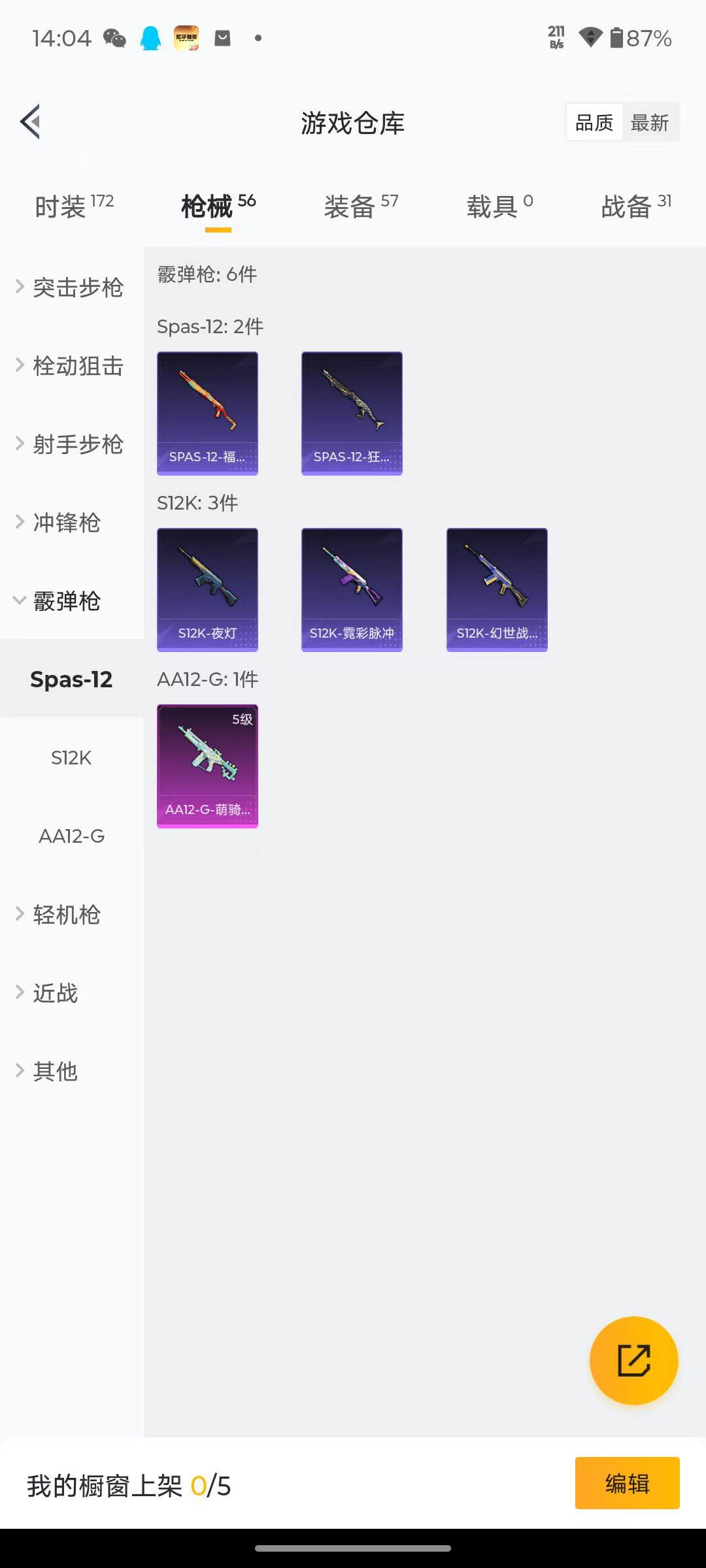Viewport: 706px width, 1568px height.
Task: Open the mail notification icon
Action: pyautogui.click(x=222, y=37)
